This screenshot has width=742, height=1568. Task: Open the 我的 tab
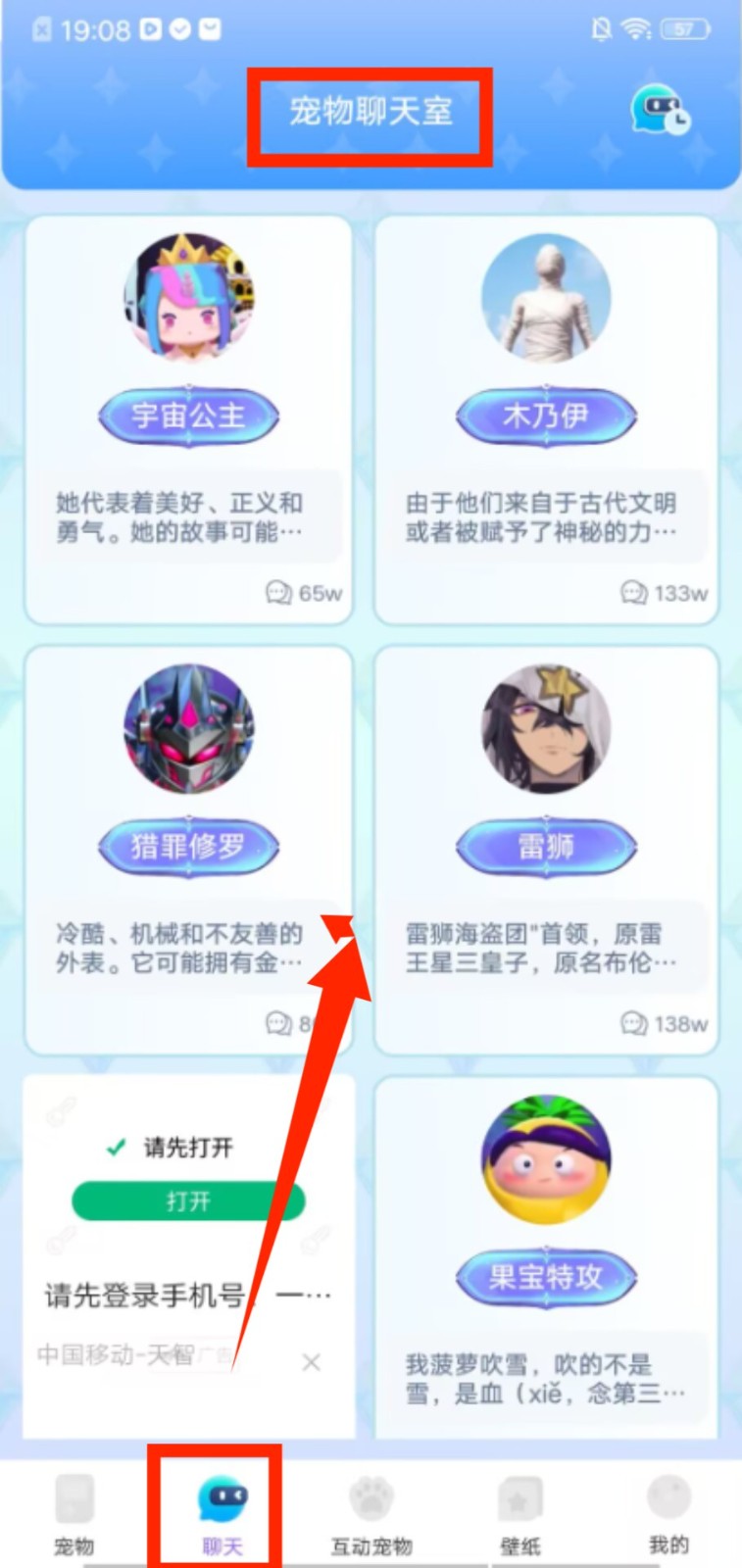click(x=668, y=1514)
